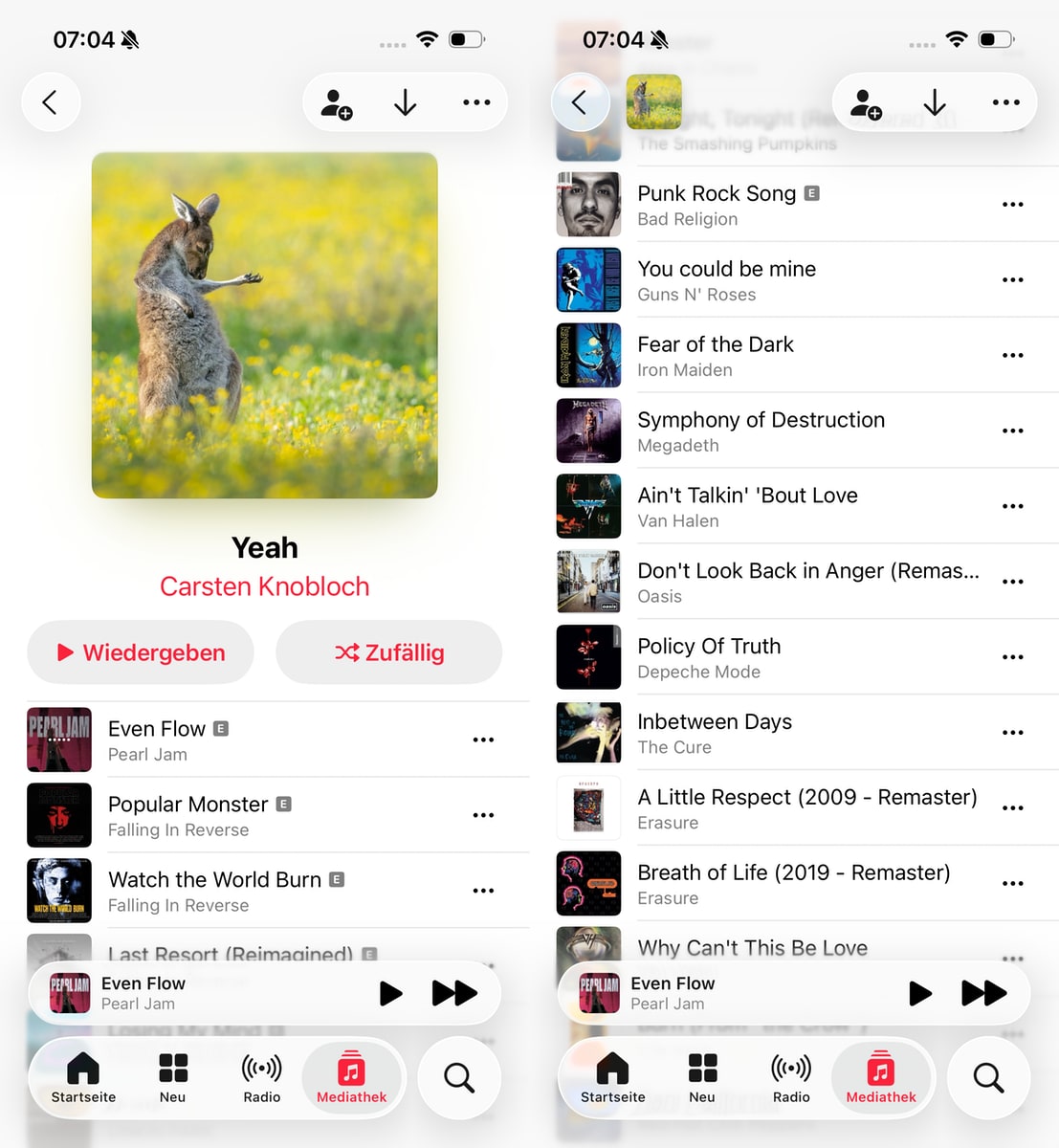Play Symphony of Destruction by Megadeth
The width and height of the screenshot is (1059, 1148).
(761, 431)
